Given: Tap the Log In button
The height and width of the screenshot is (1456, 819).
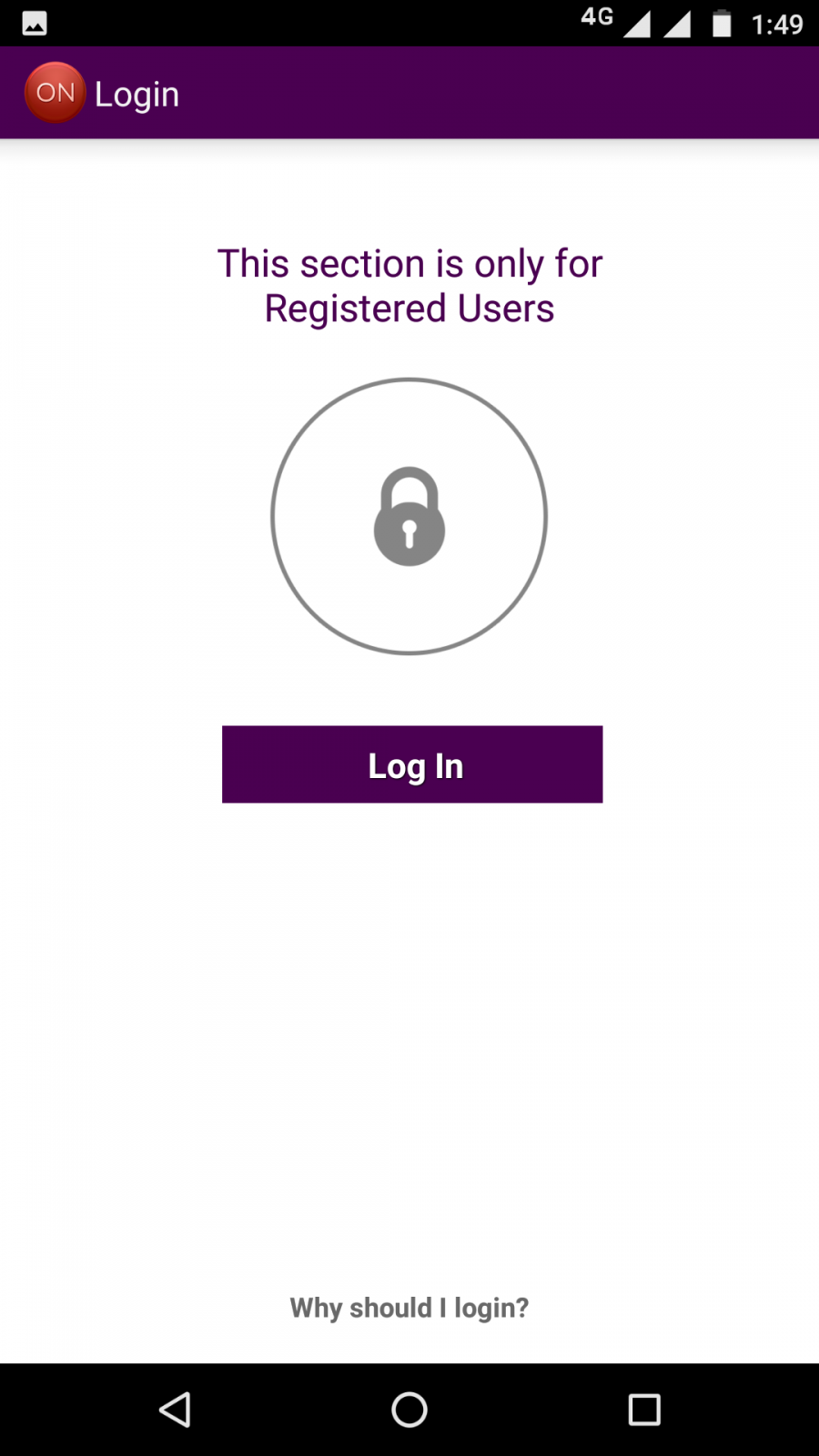Looking at the screenshot, I should pos(412,764).
